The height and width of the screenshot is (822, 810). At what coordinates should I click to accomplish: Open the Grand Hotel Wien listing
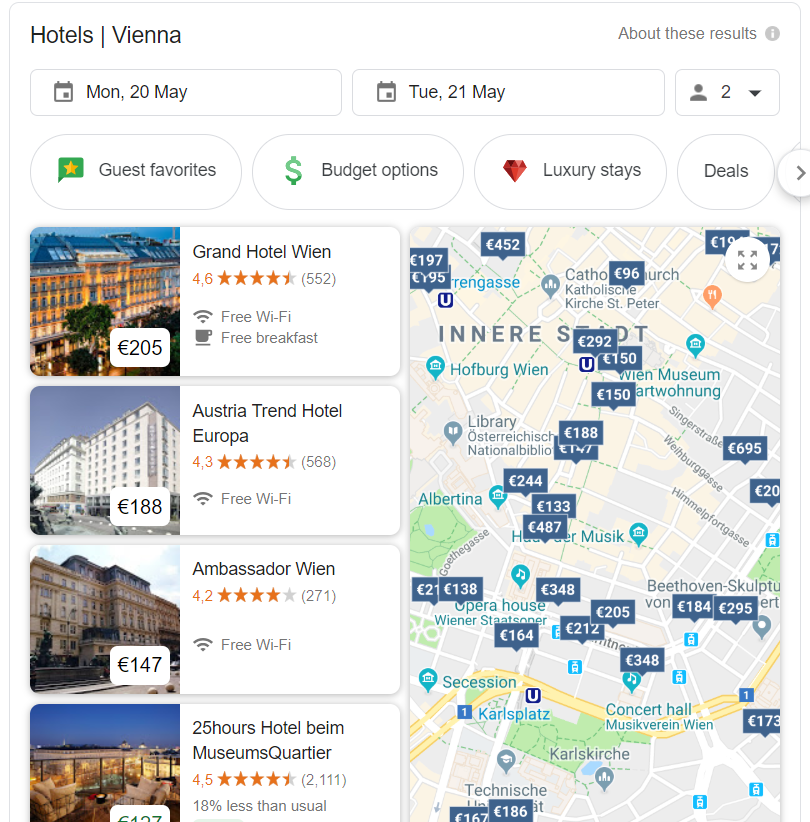pos(262,252)
